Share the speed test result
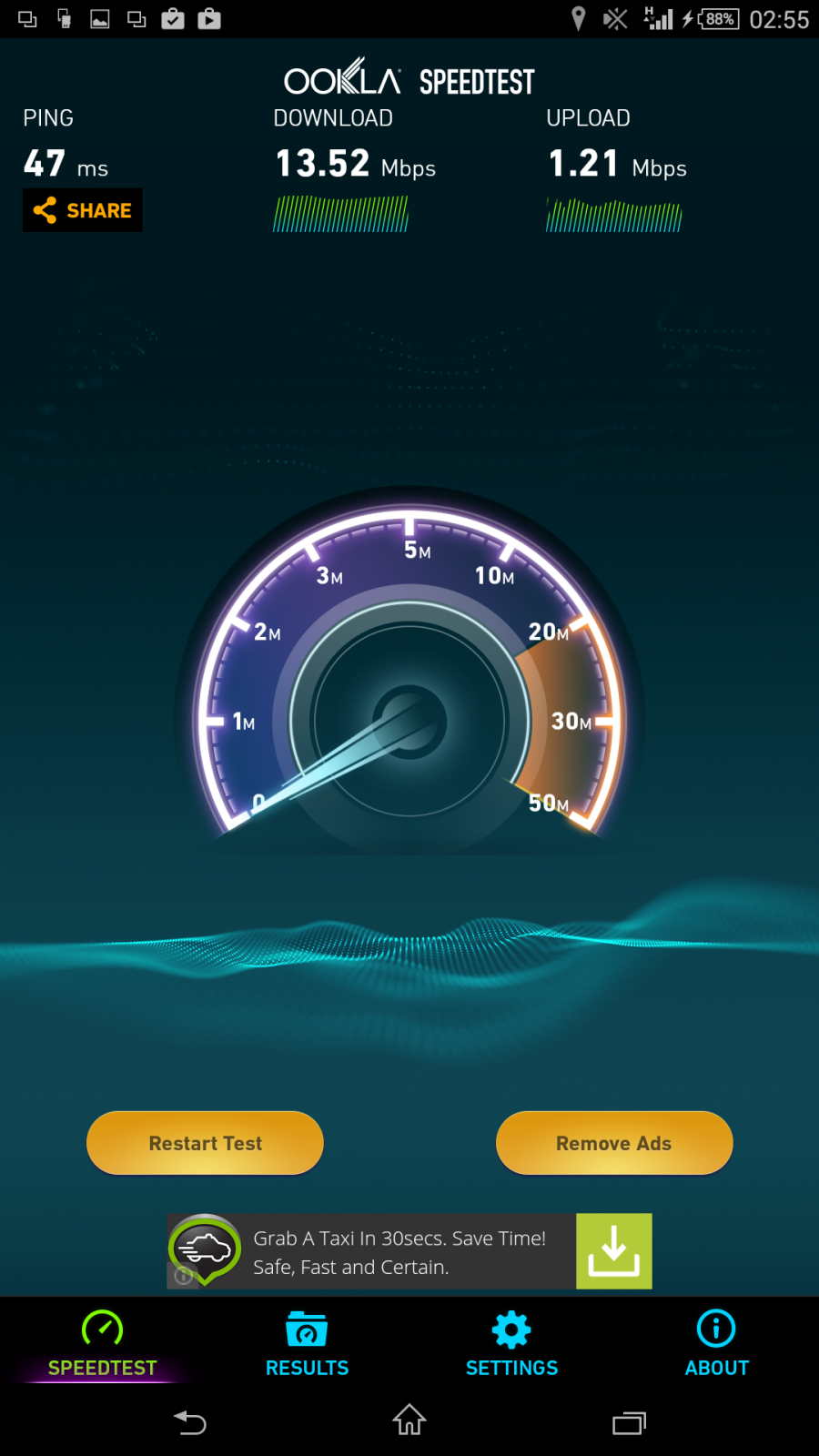Viewport: 819px width, 1456px height. (x=83, y=210)
